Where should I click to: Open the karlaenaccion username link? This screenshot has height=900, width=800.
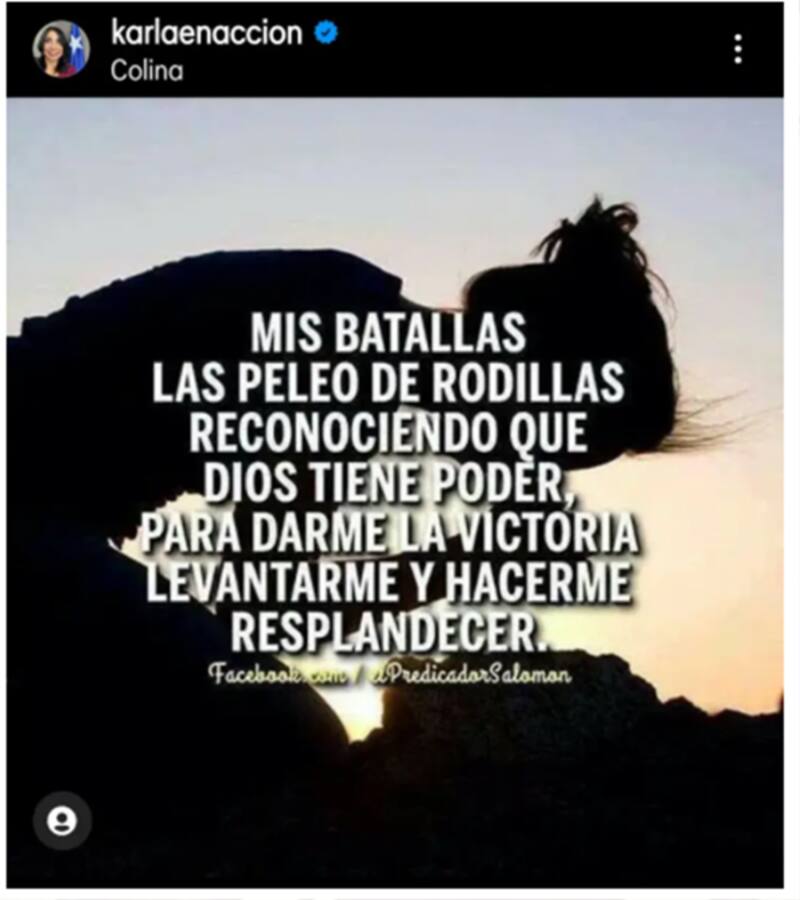coord(206,32)
